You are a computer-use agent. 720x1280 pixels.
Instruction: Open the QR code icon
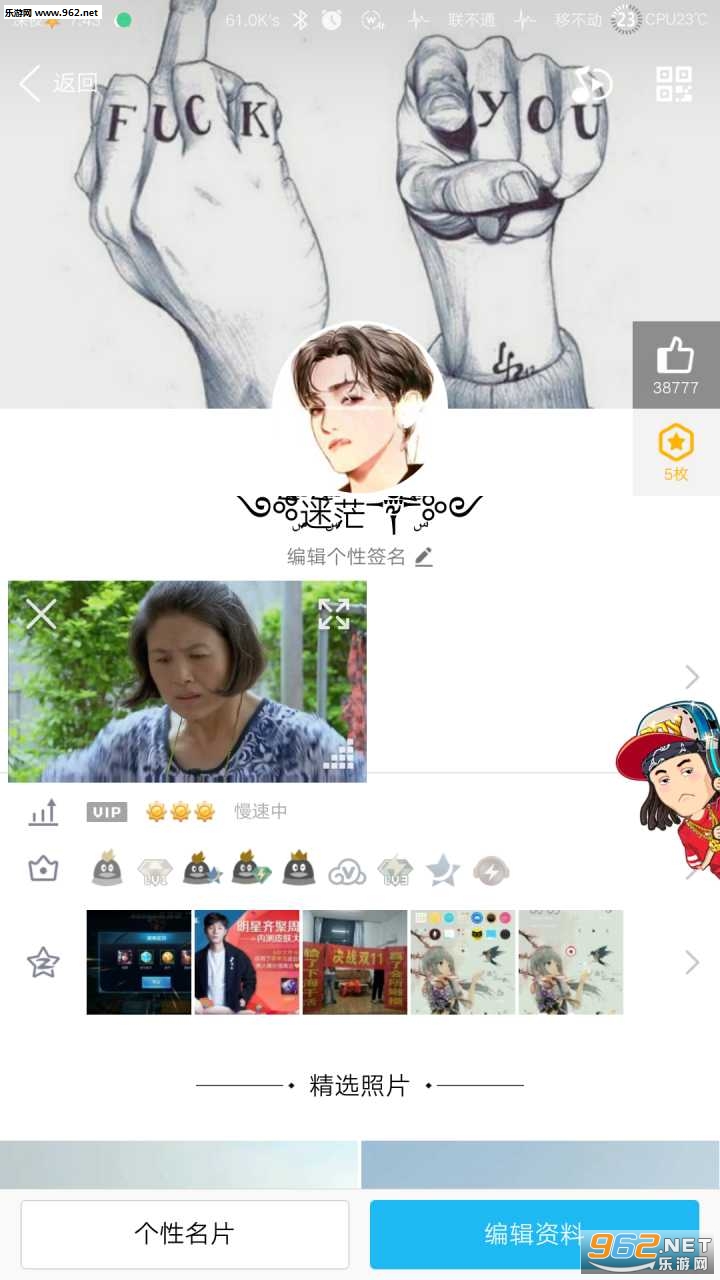click(673, 84)
